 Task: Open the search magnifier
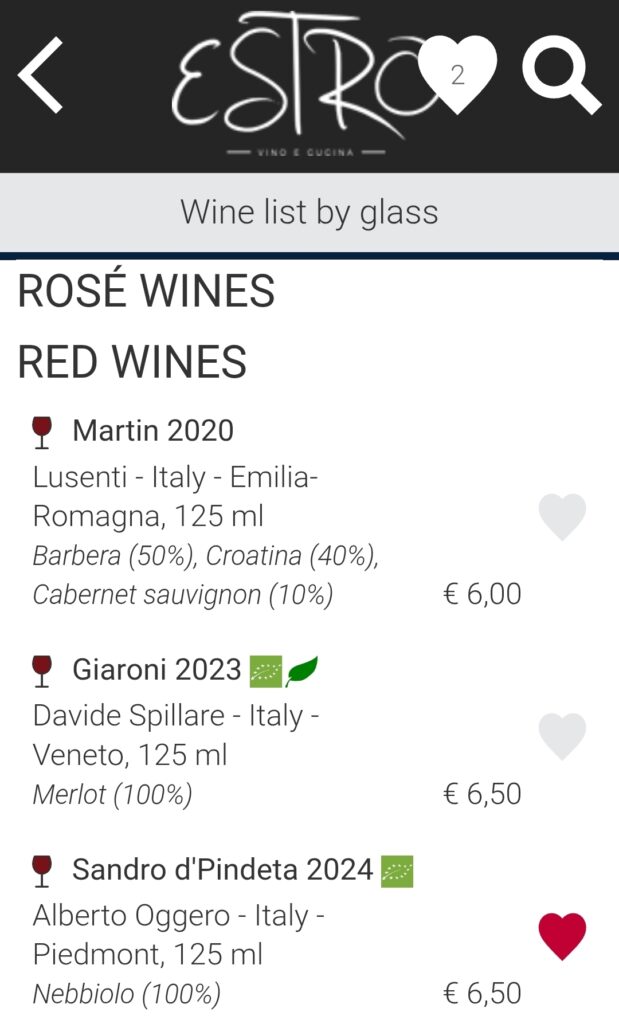[x=560, y=74]
